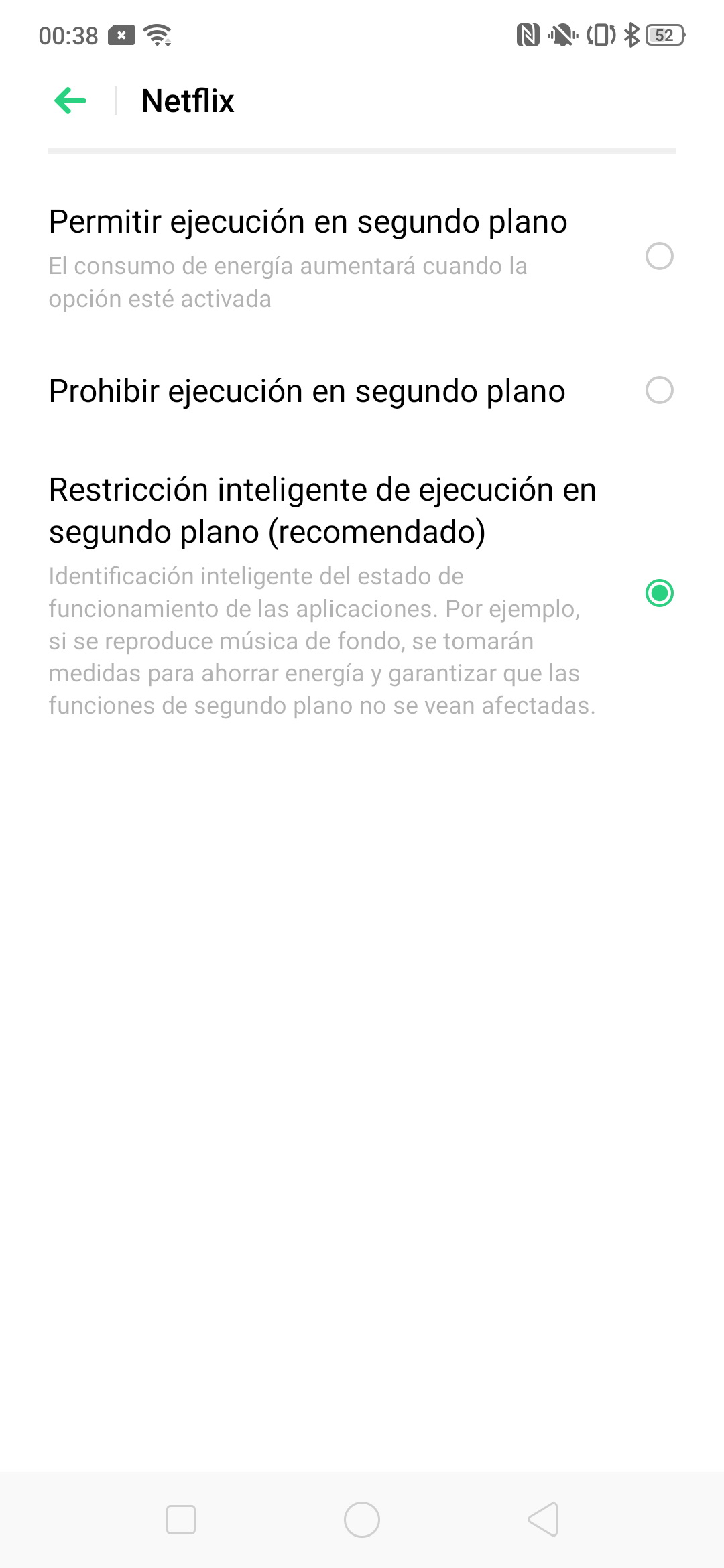This screenshot has height=1568, width=724.
Task: Select Permitir ejecución en segundo plano
Action: pyautogui.click(x=362, y=257)
